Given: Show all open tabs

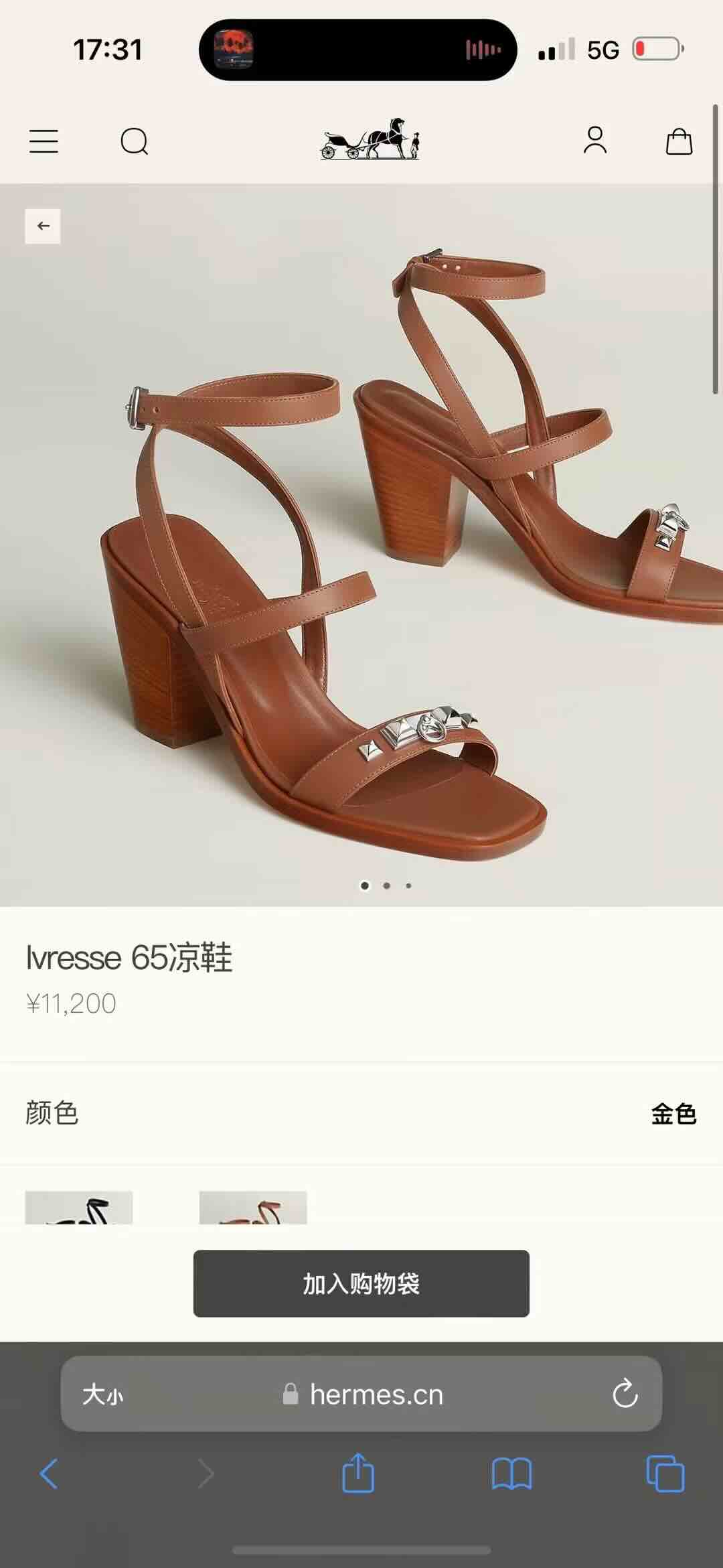Looking at the screenshot, I should coord(665,1474).
